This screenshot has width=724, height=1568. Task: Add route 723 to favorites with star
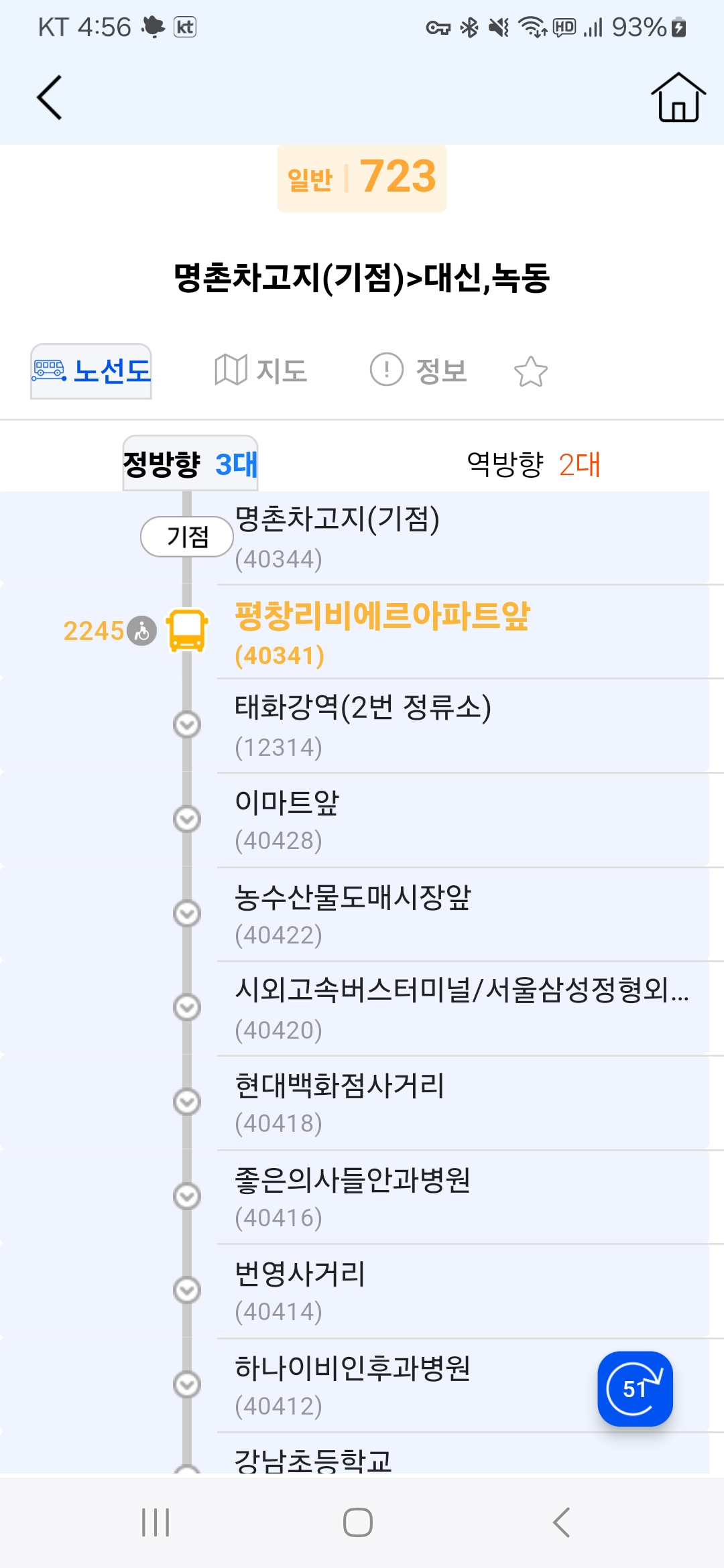tap(530, 371)
